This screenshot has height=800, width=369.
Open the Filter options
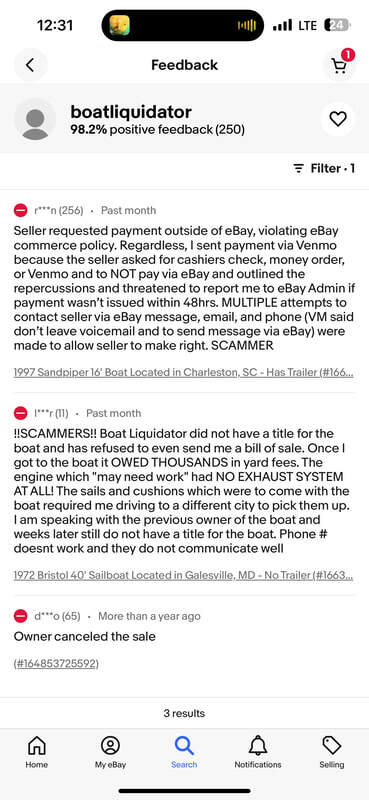(324, 168)
